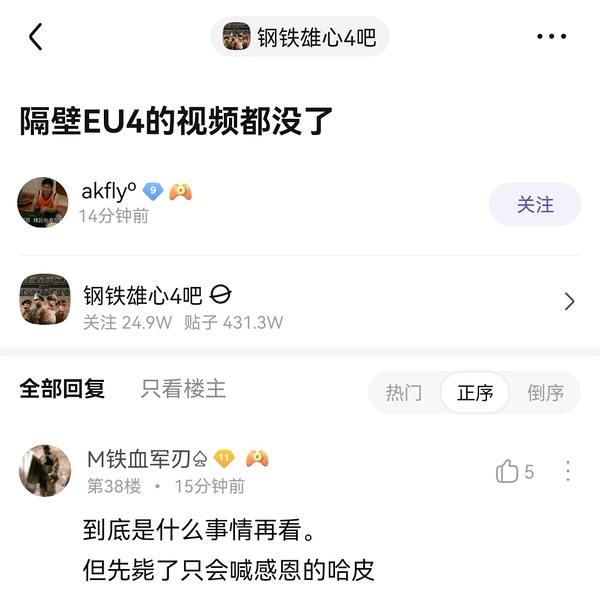
Task: Open more options on M铁血军刃's reply
Action: click(x=568, y=472)
